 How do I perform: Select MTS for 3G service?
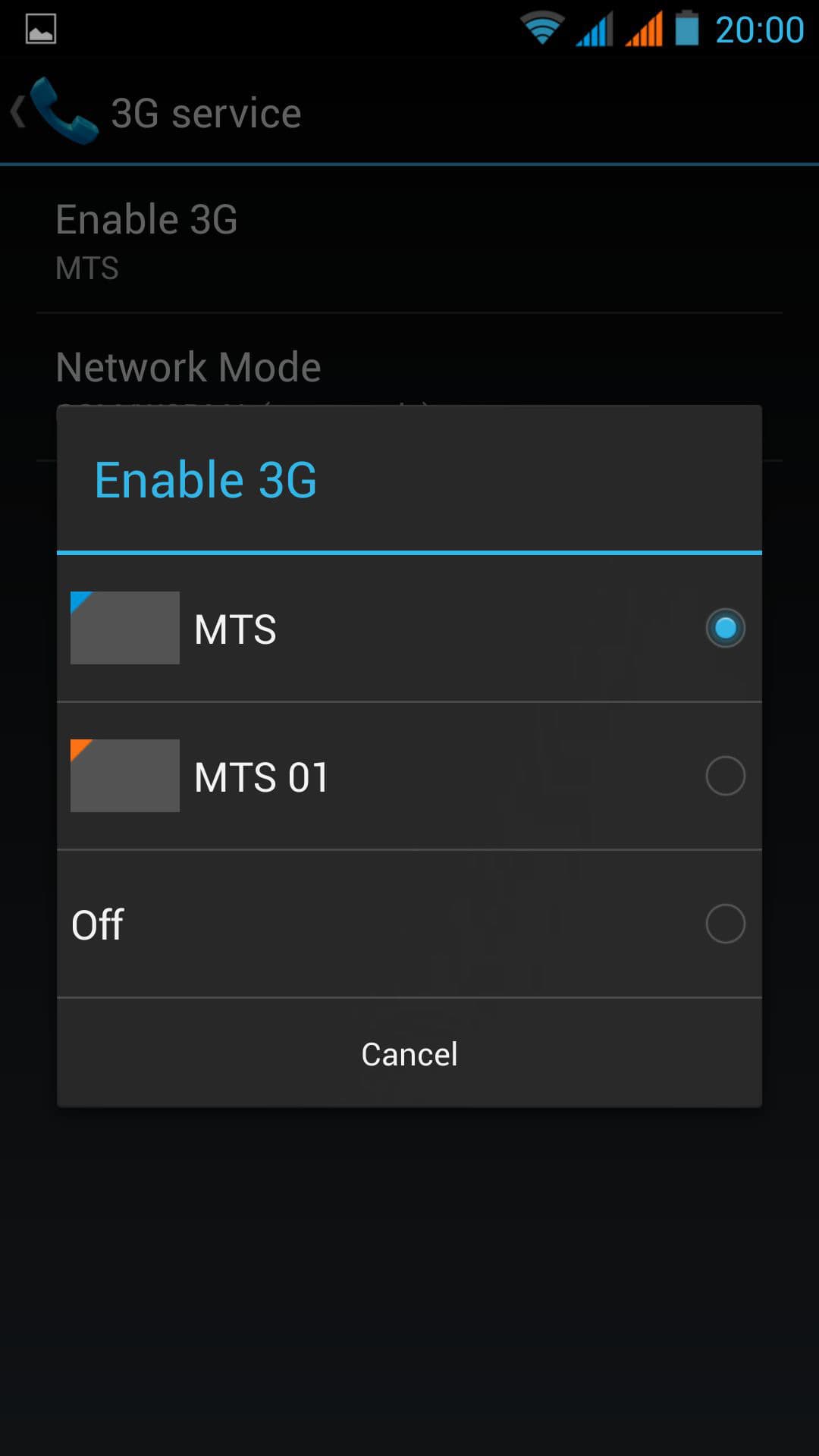(409, 628)
